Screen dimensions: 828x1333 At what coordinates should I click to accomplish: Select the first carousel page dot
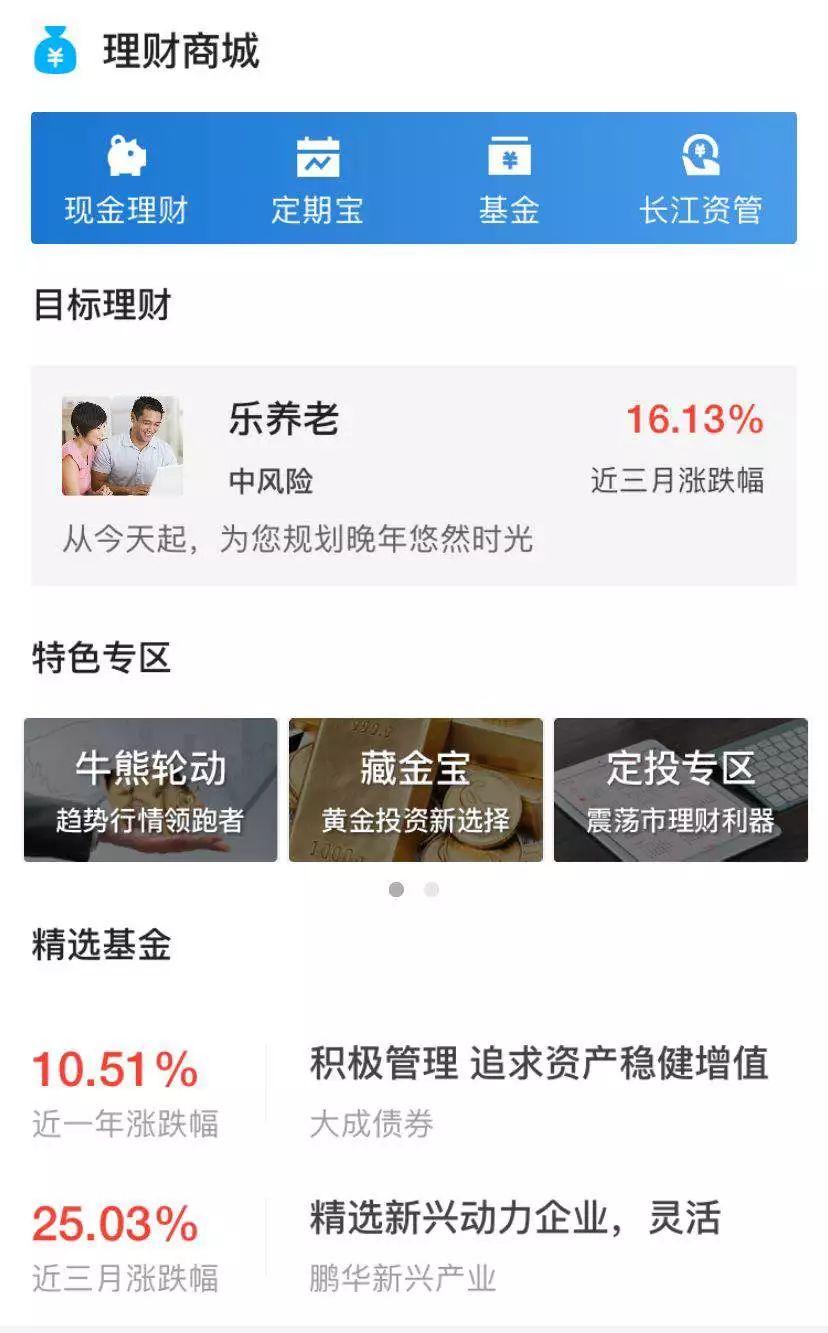396,887
